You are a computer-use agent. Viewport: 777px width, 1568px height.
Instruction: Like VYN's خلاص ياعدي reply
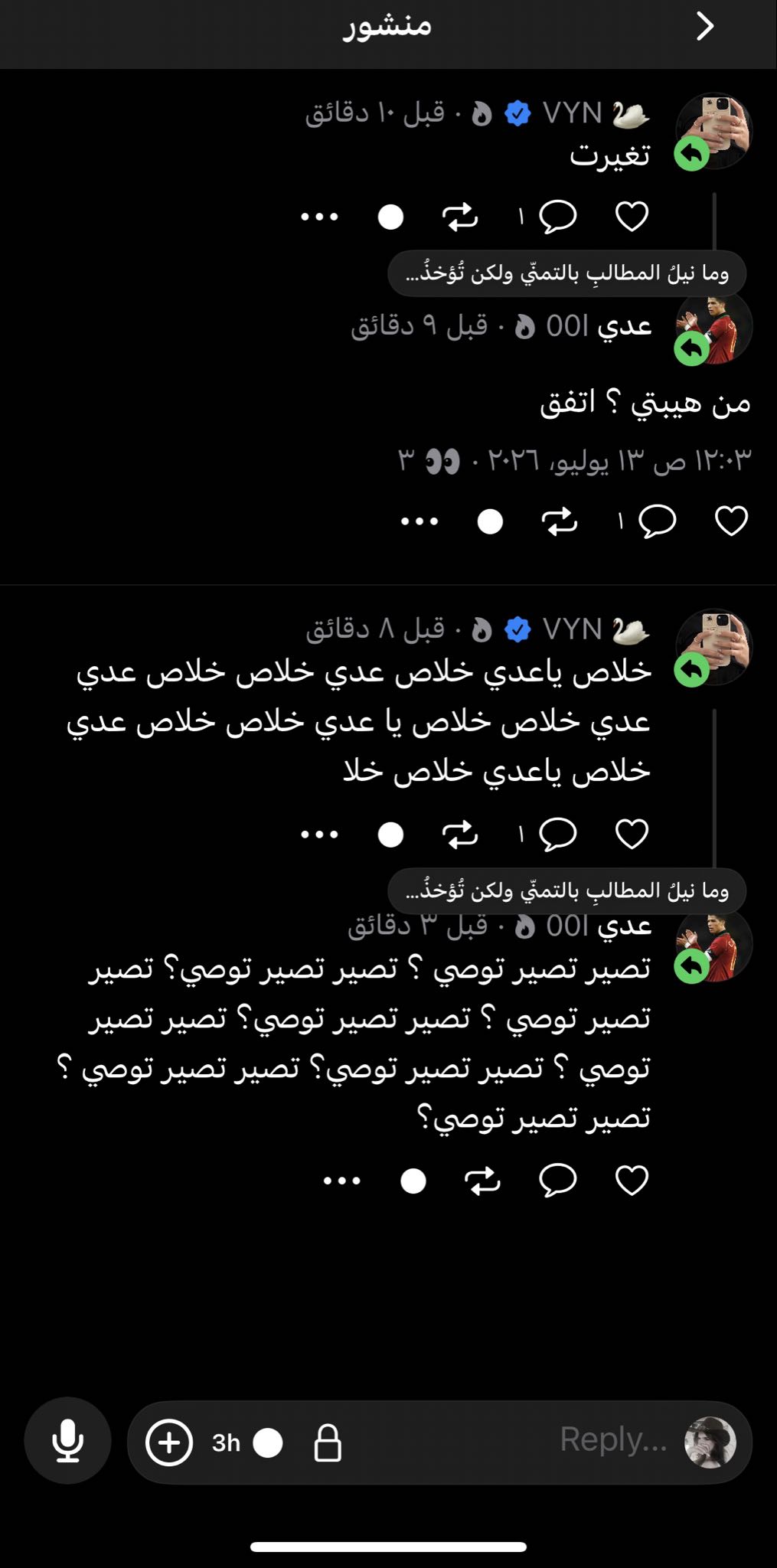pyautogui.click(x=632, y=834)
